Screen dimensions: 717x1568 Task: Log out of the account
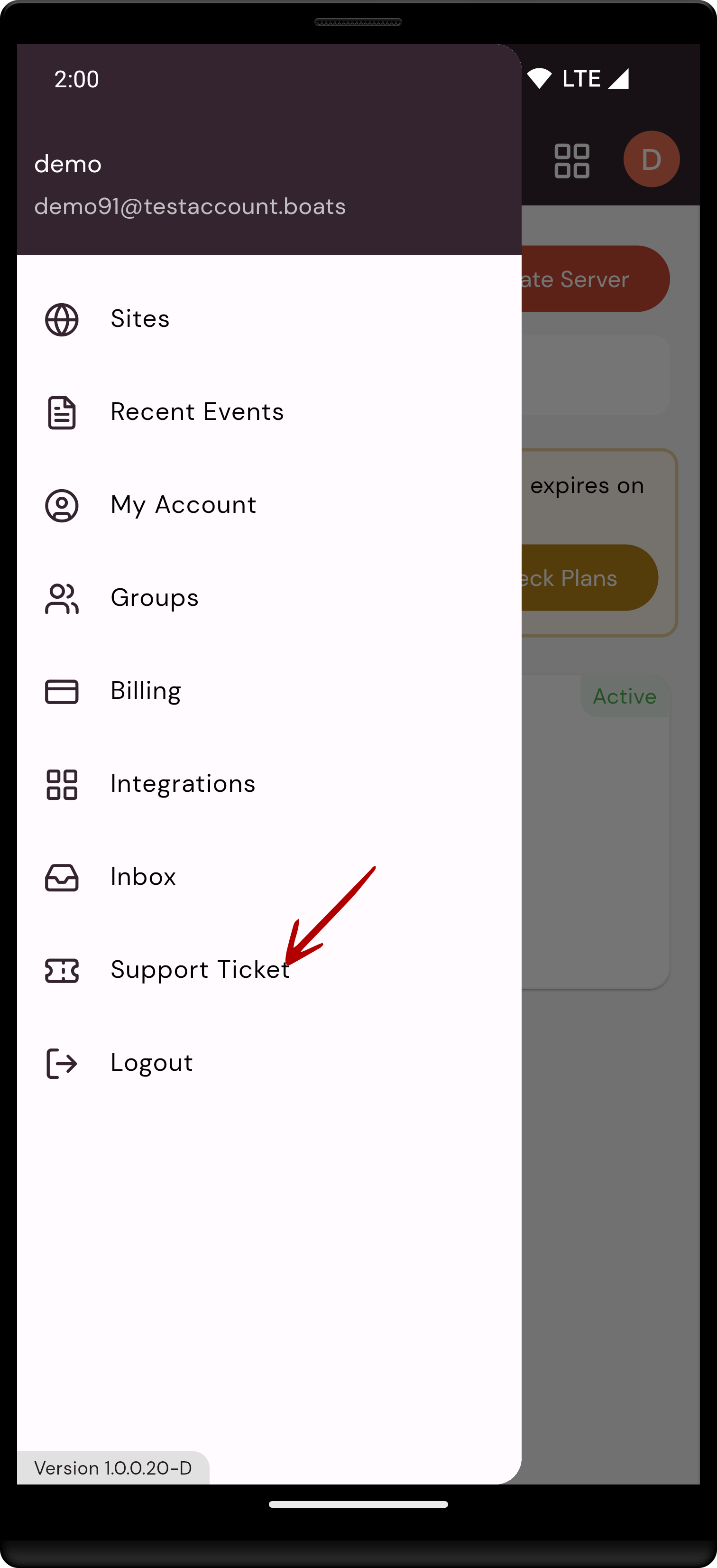click(269, 1063)
